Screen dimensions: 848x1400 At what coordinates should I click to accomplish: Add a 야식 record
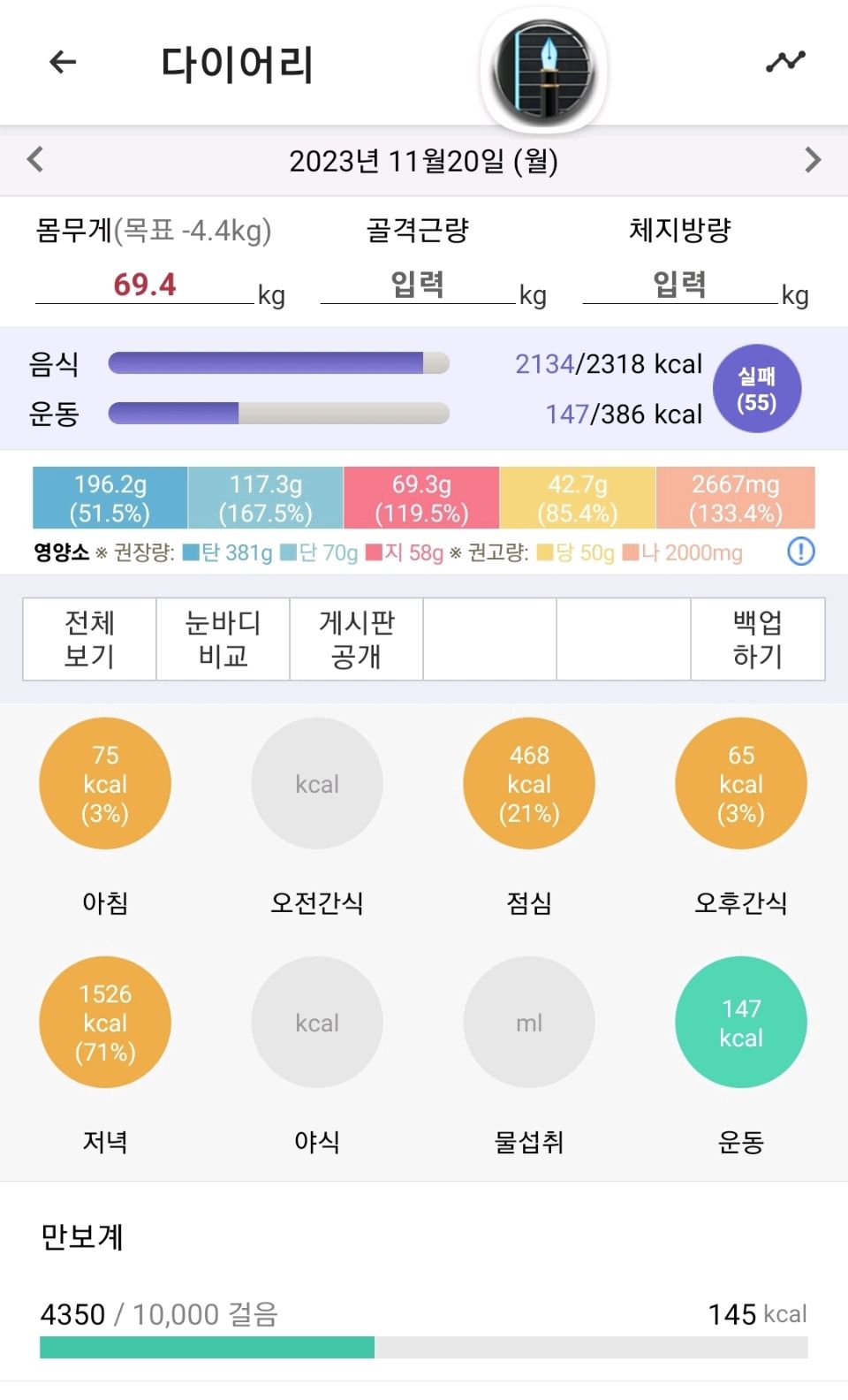click(317, 1023)
